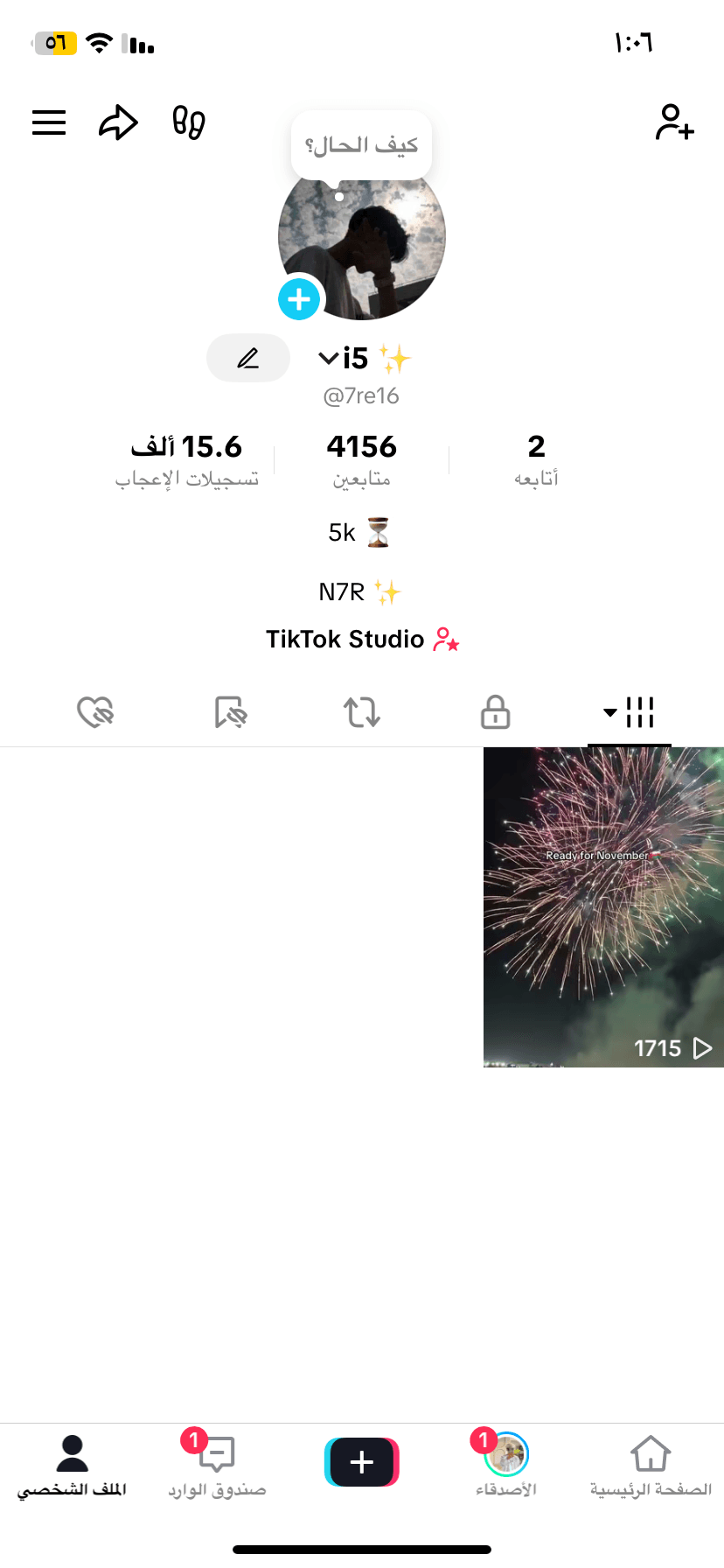Edit profile with the pencil button
This screenshot has width=724, height=1568.
(x=248, y=358)
